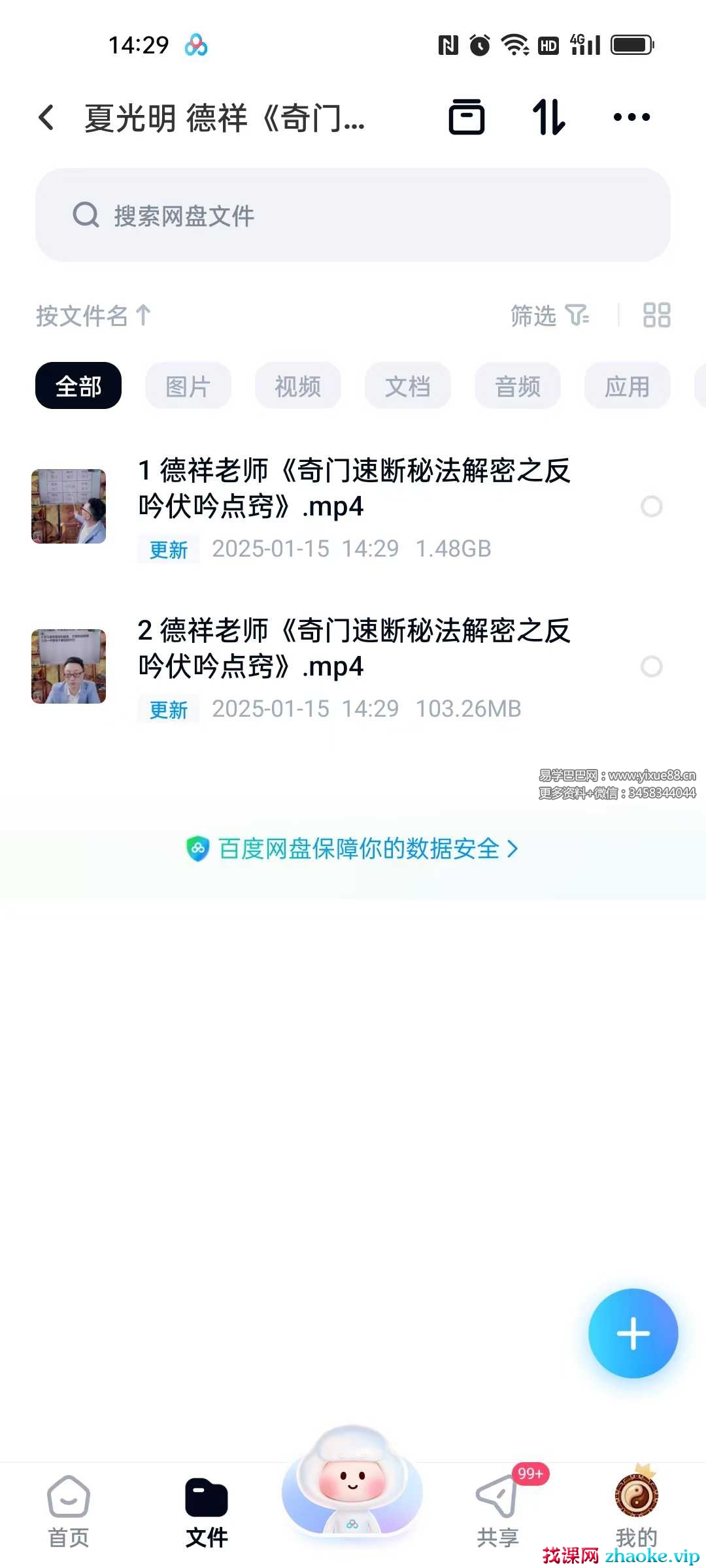Screen dimensions: 706x1568
Task: Filter files by 视频
Action: click(298, 386)
